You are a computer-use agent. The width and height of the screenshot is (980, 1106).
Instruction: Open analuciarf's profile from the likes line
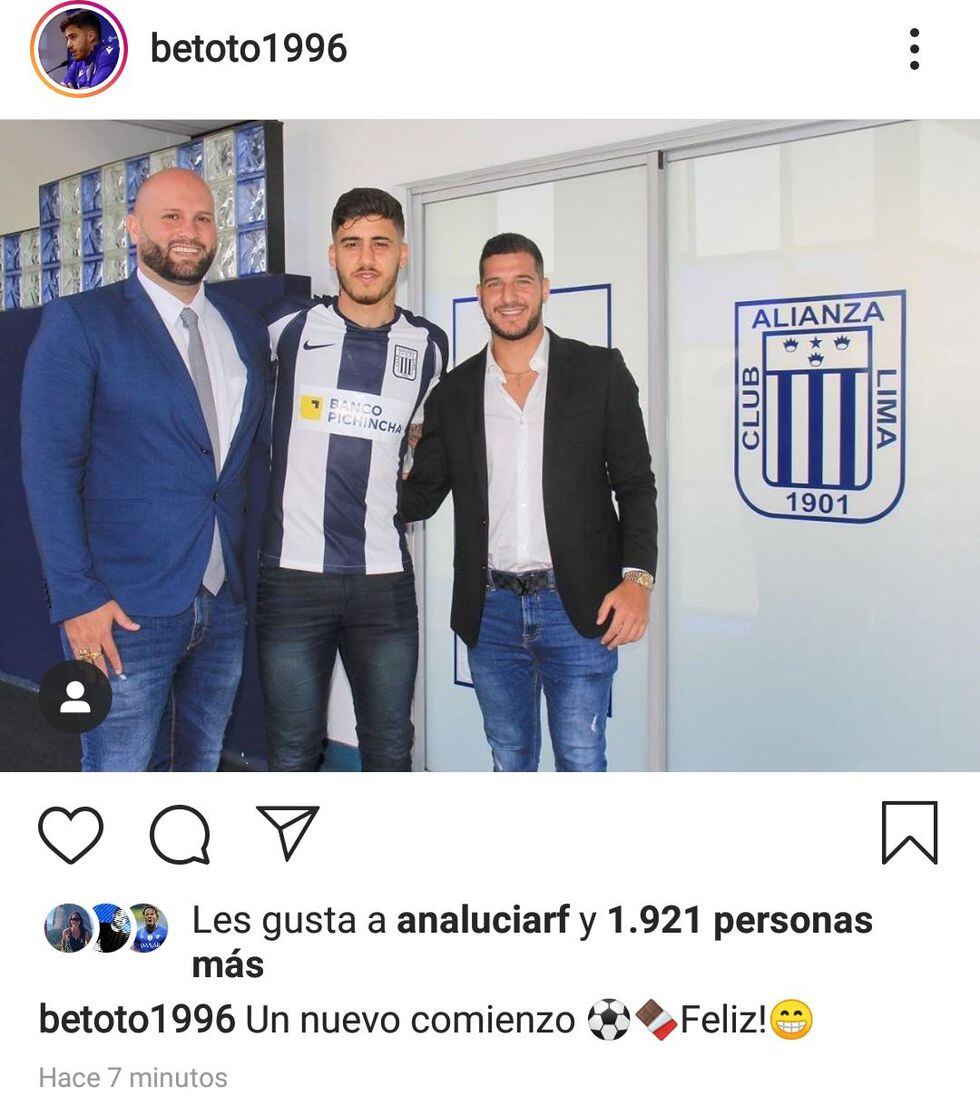point(483,920)
